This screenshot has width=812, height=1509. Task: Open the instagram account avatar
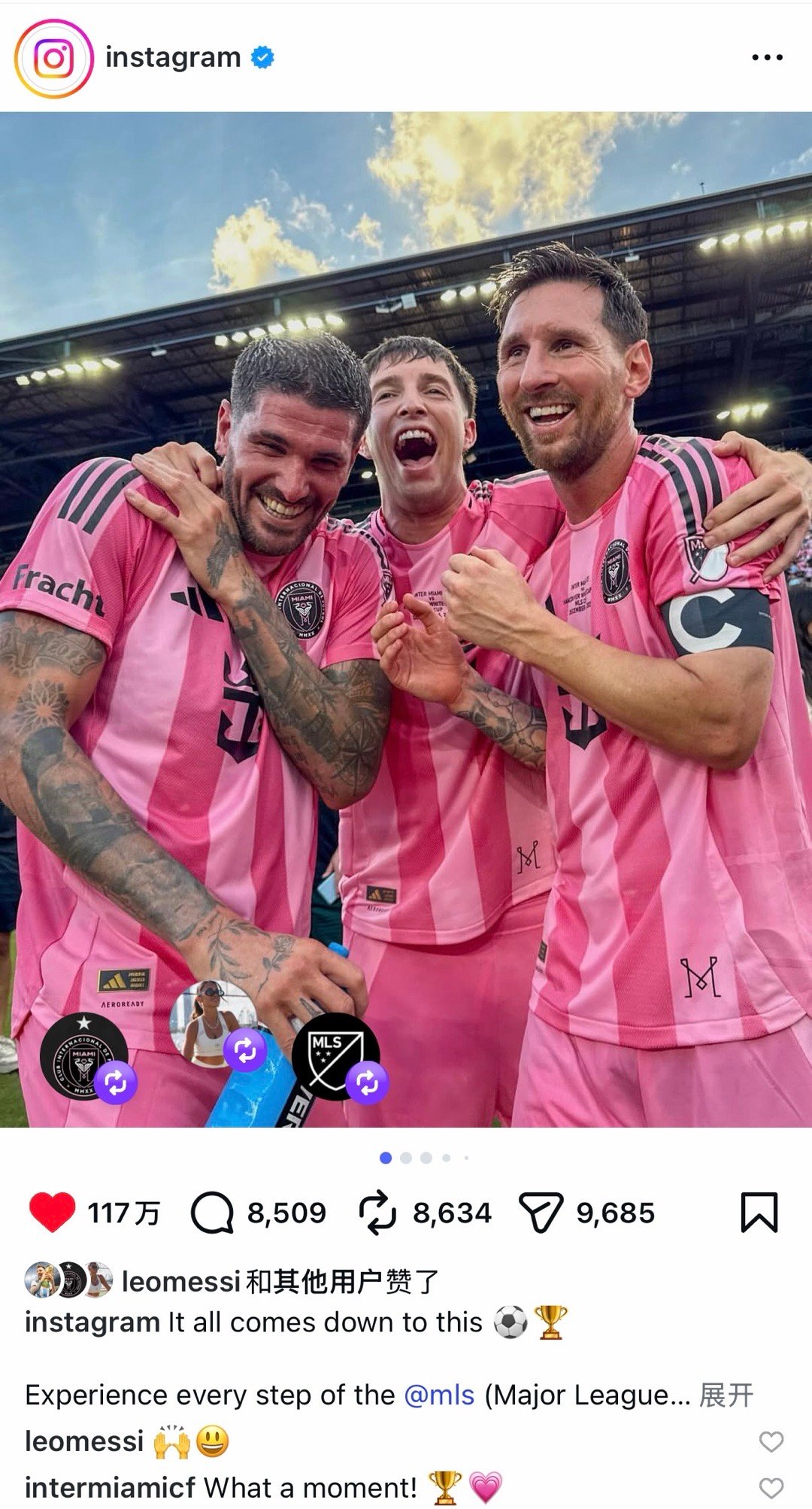coord(53,59)
